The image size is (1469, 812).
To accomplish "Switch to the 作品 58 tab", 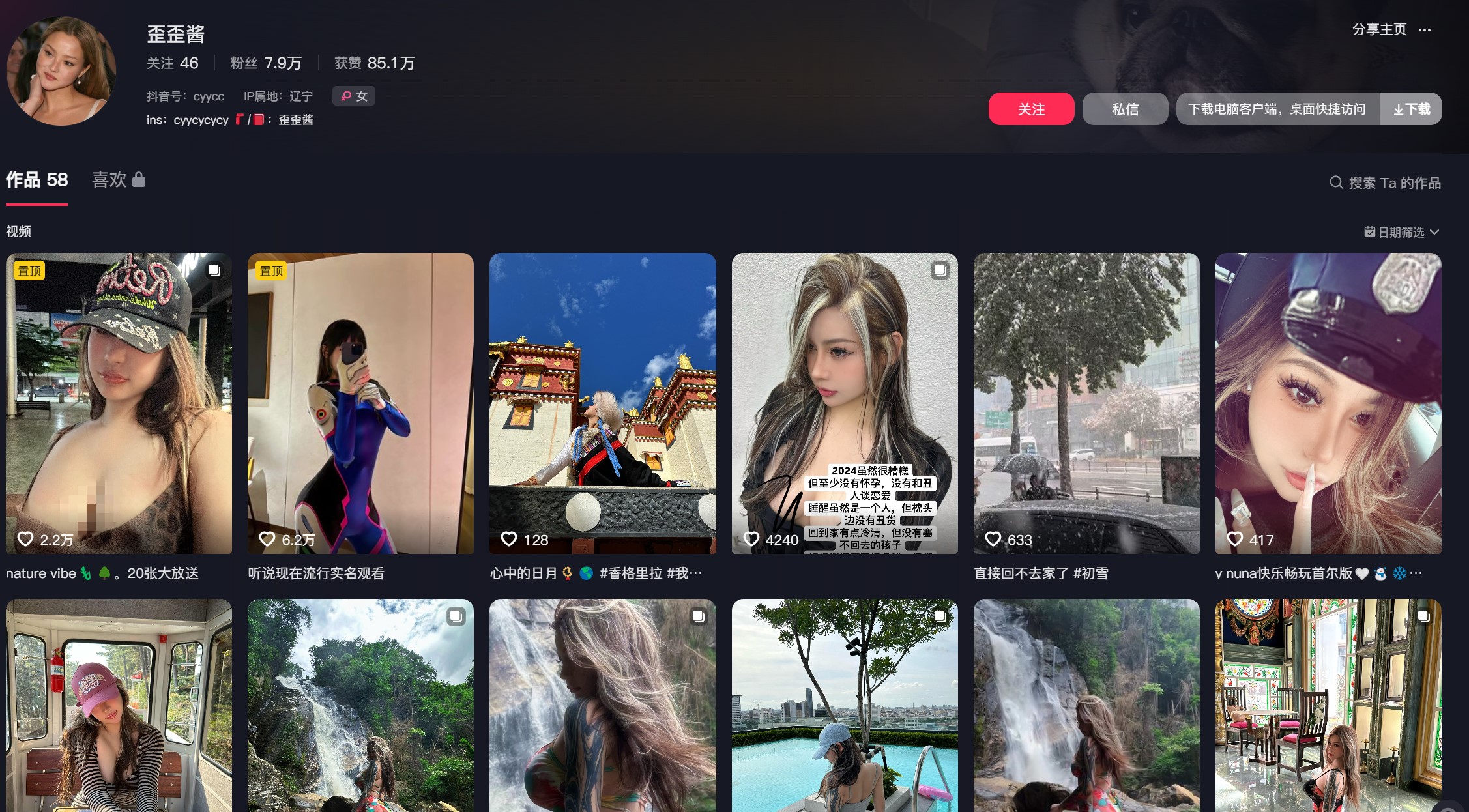I will click(37, 180).
